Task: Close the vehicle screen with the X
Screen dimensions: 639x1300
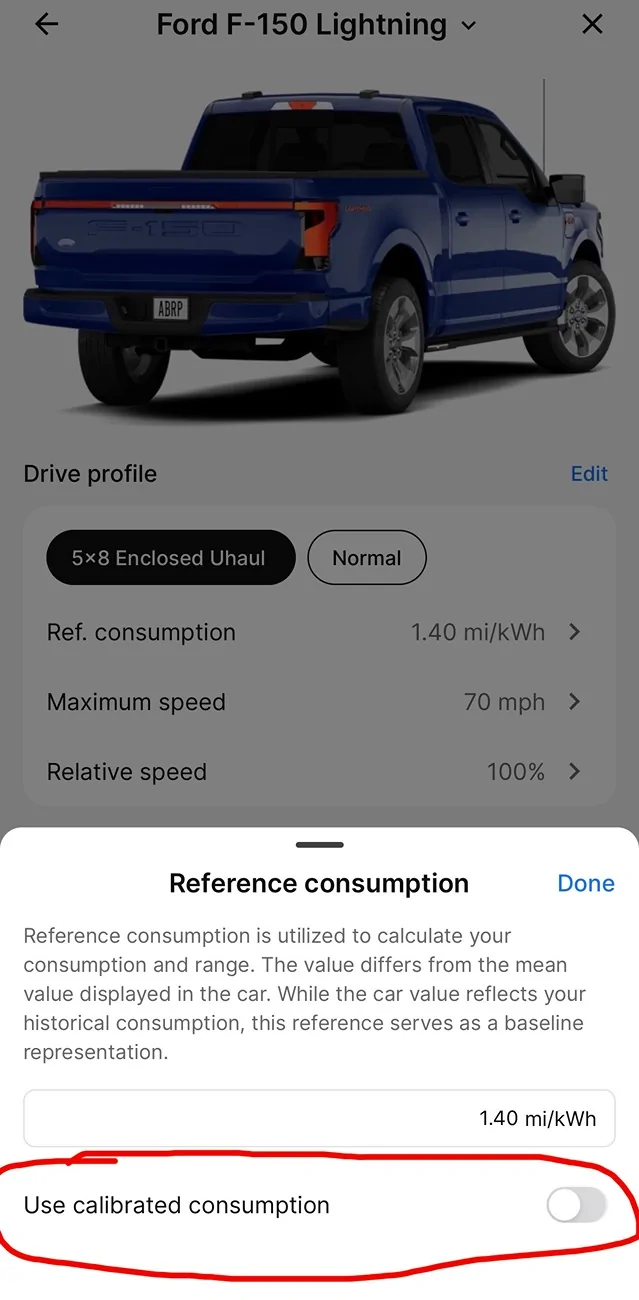Action: [x=592, y=25]
